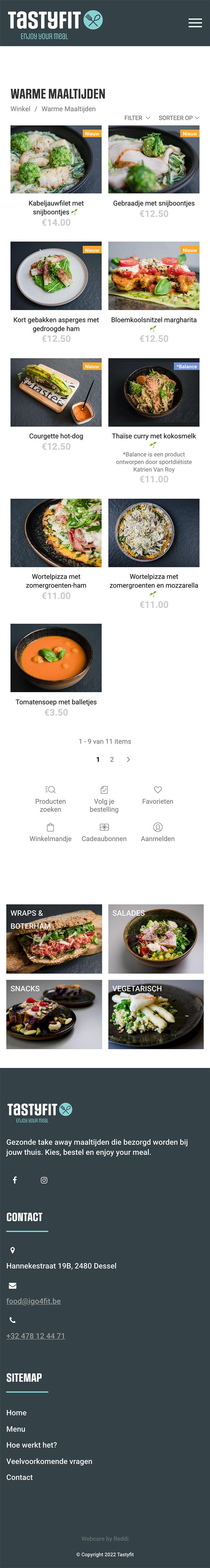Expand the Filter dropdown
Viewport: 210px width, 1568px height.
[x=137, y=118]
